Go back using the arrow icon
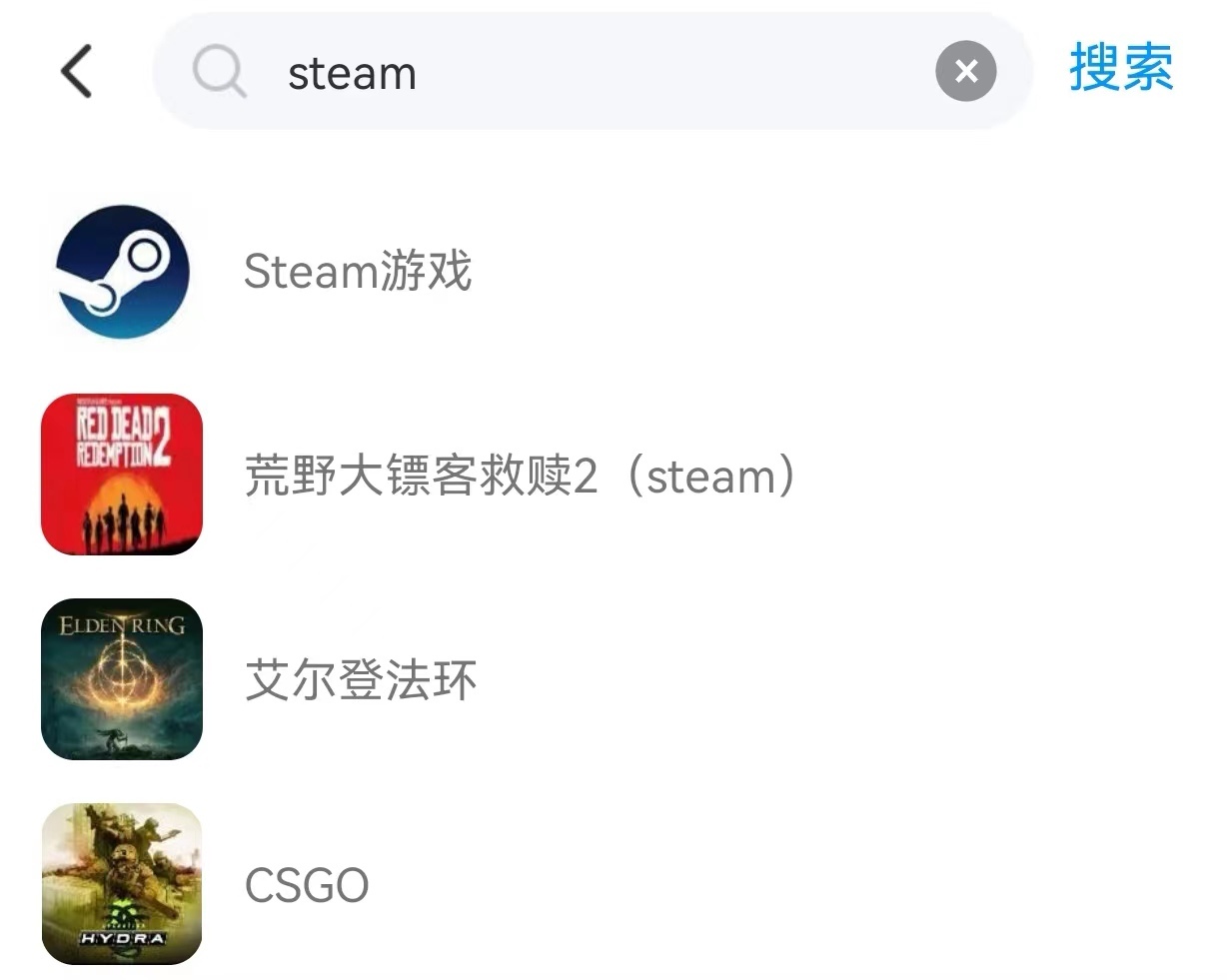 pos(76,72)
